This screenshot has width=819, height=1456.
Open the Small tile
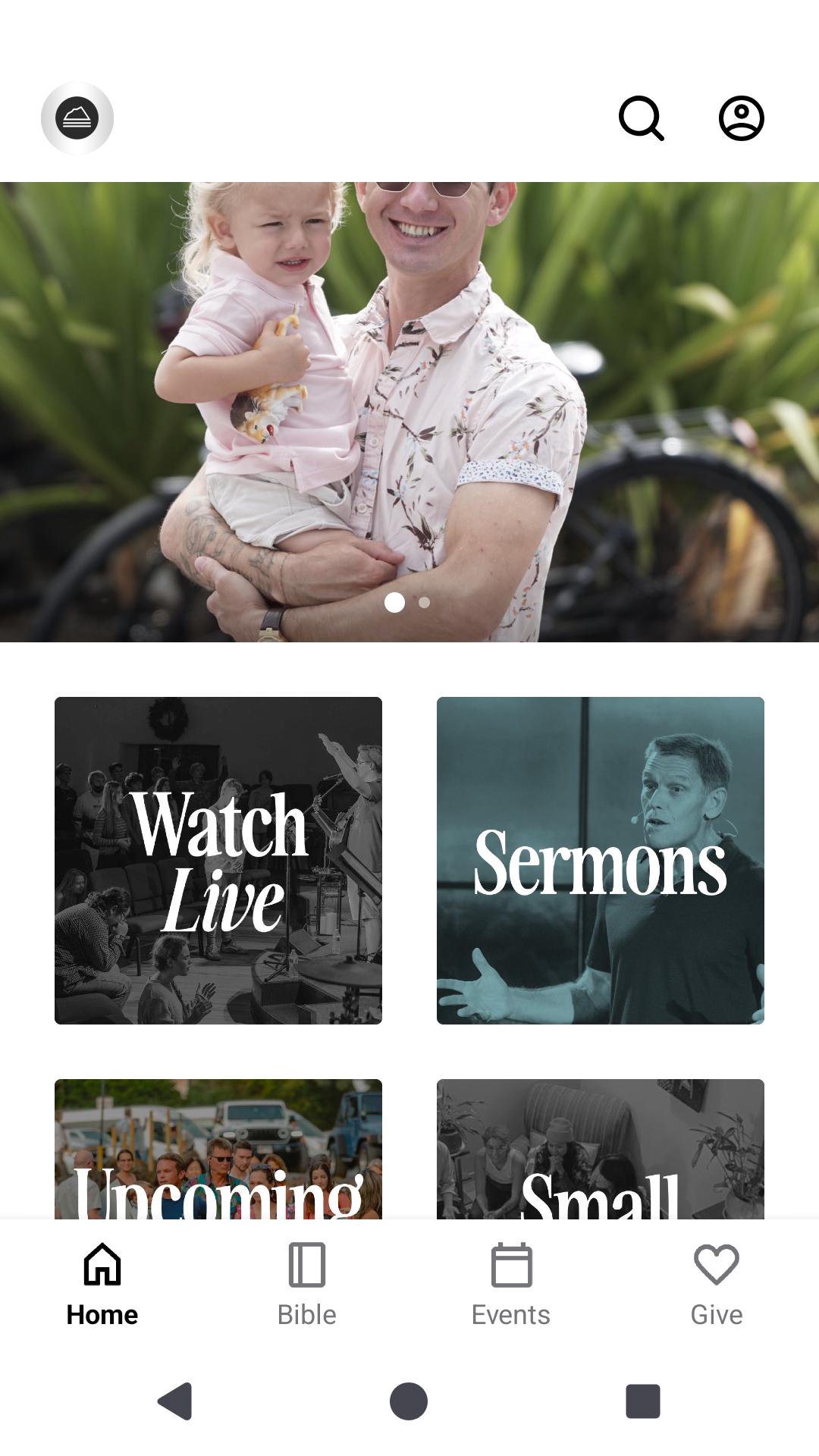pyautogui.click(x=600, y=1148)
